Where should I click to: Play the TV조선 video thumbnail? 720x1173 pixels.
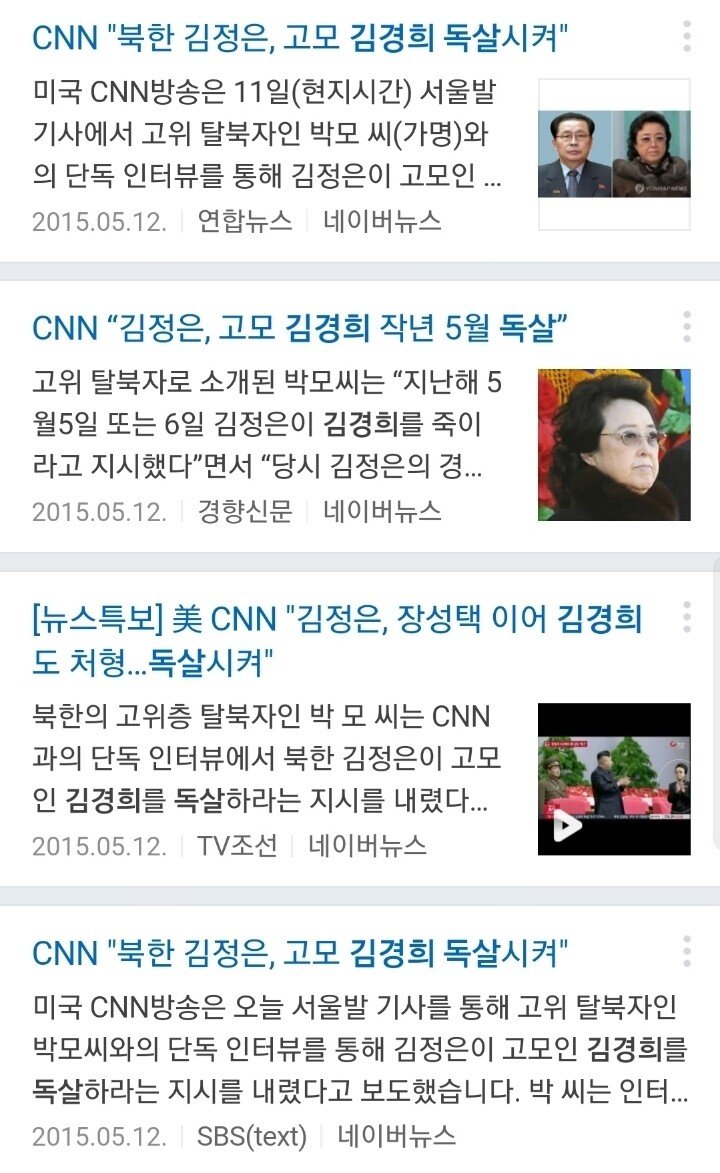614,779
